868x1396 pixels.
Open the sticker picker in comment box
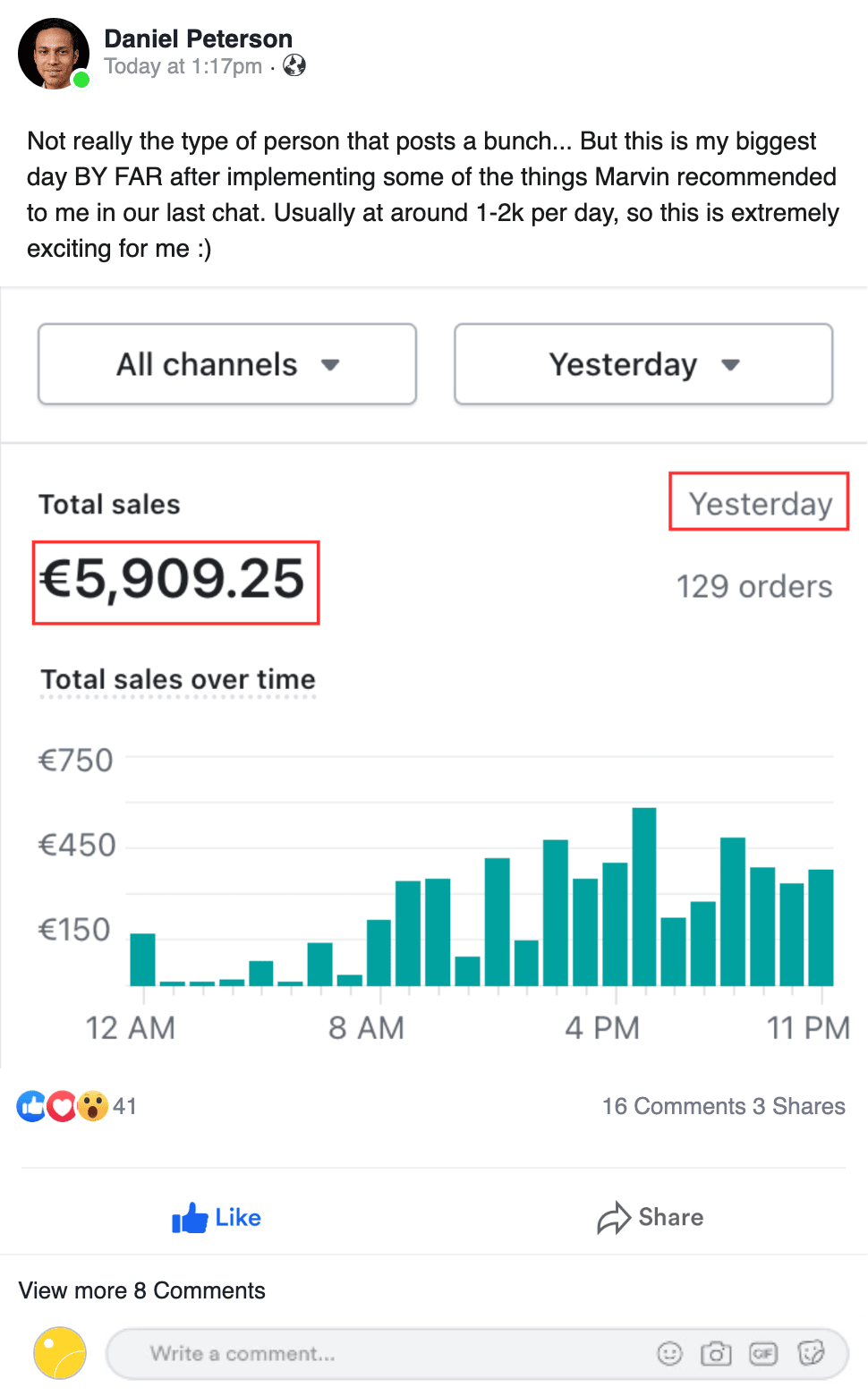click(x=811, y=1353)
